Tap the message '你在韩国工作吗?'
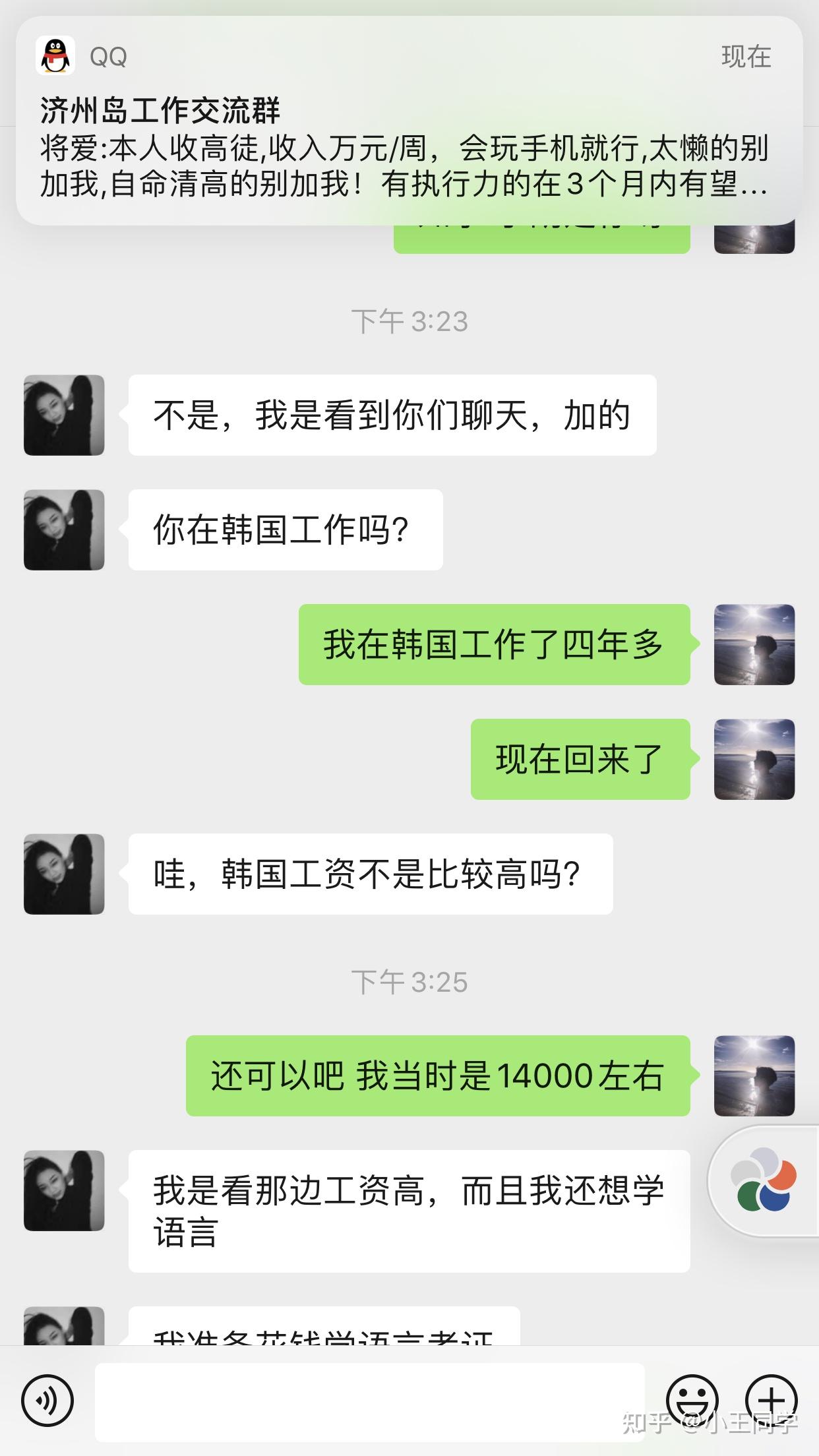The height and width of the screenshot is (1456, 819). pyautogui.click(x=284, y=528)
